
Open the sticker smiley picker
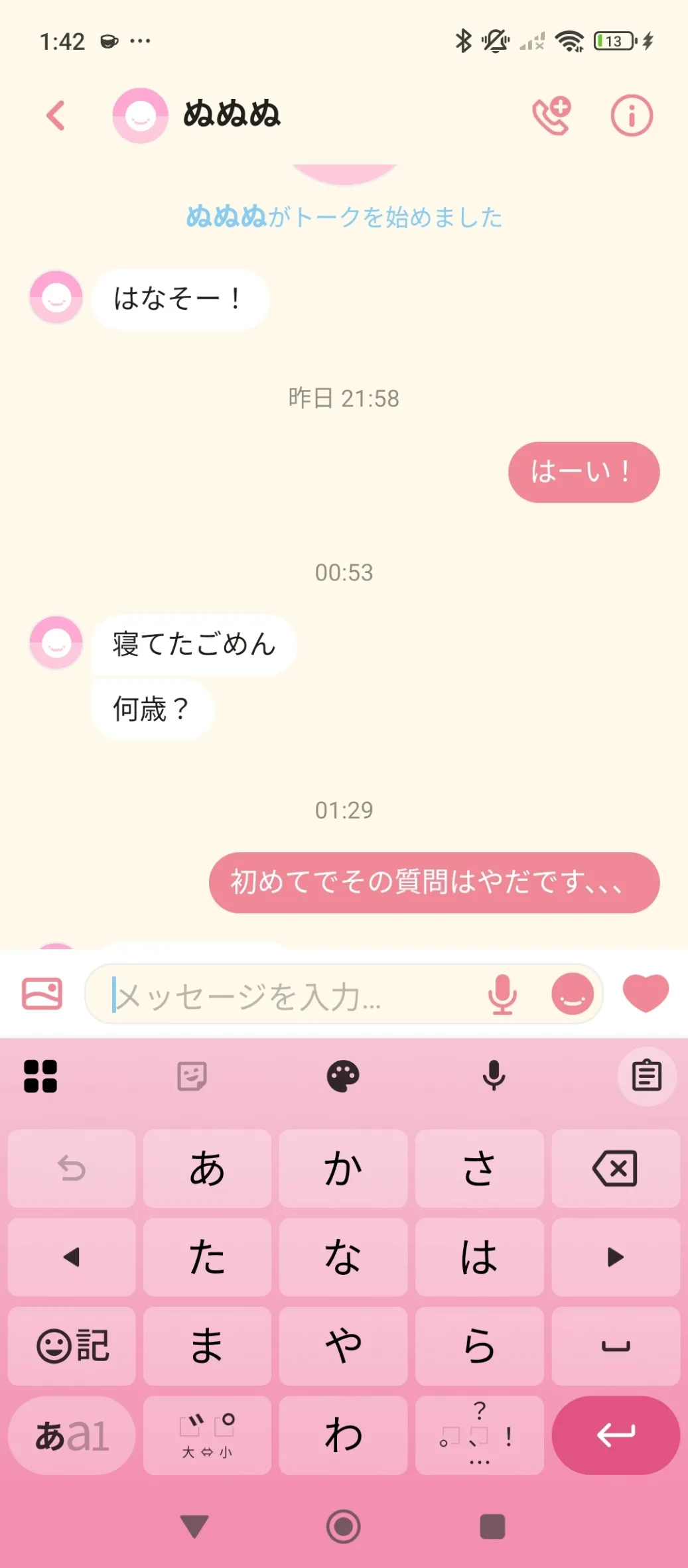click(x=573, y=994)
